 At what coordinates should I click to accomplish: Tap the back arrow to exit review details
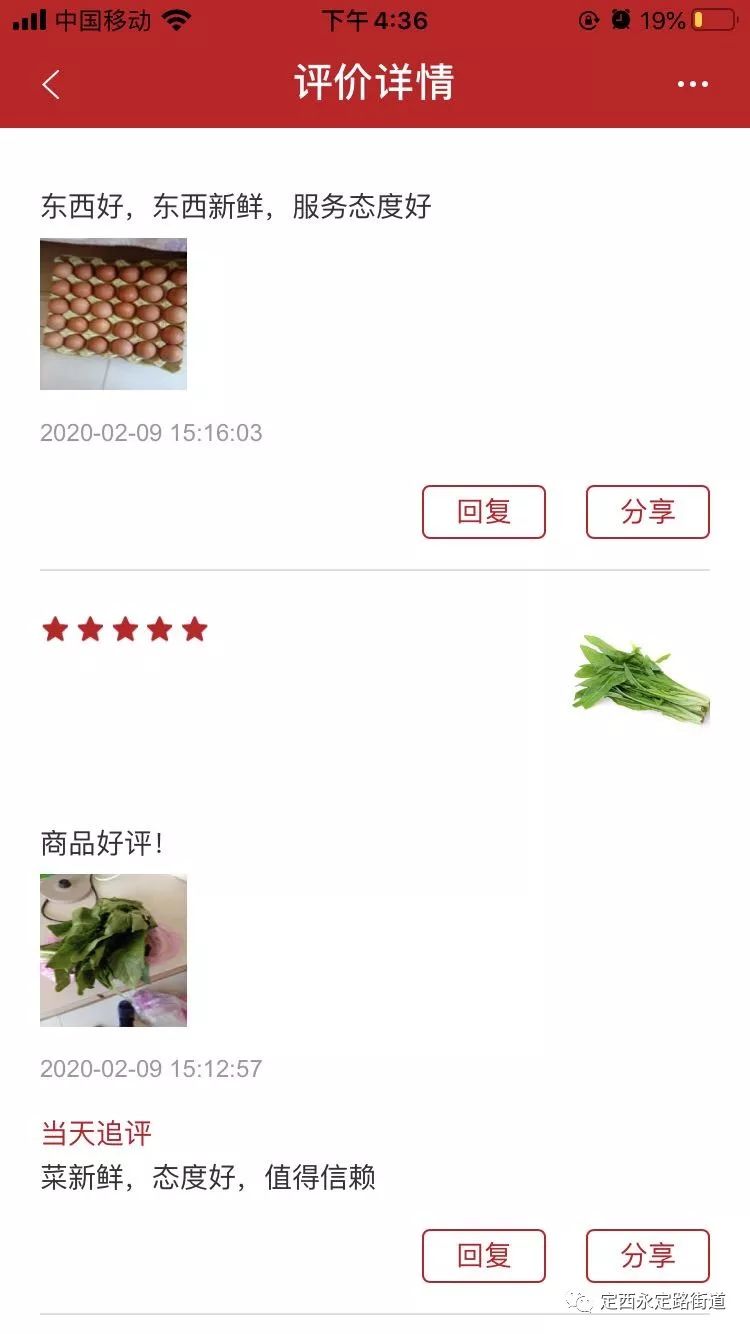pyautogui.click(x=49, y=84)
